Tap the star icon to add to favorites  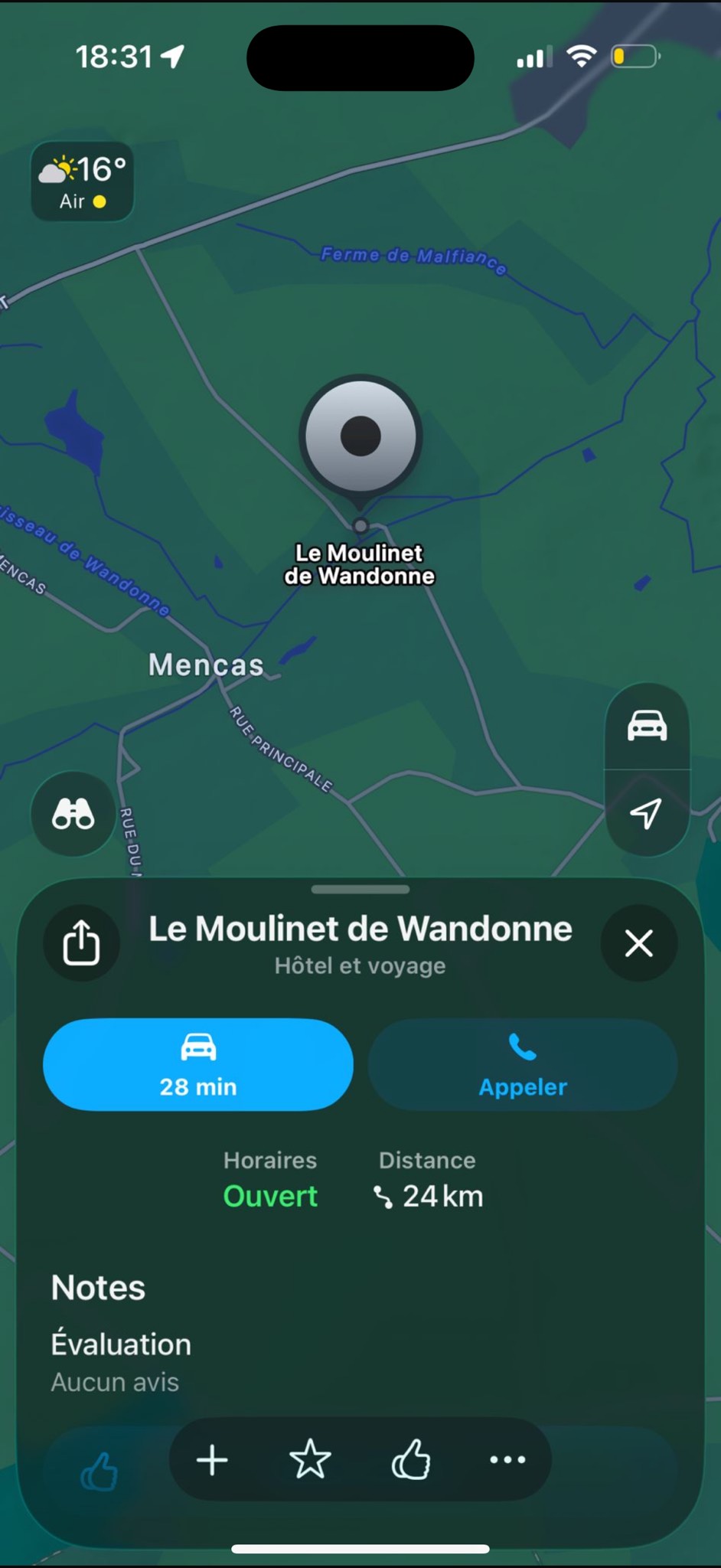(309, 1459)
